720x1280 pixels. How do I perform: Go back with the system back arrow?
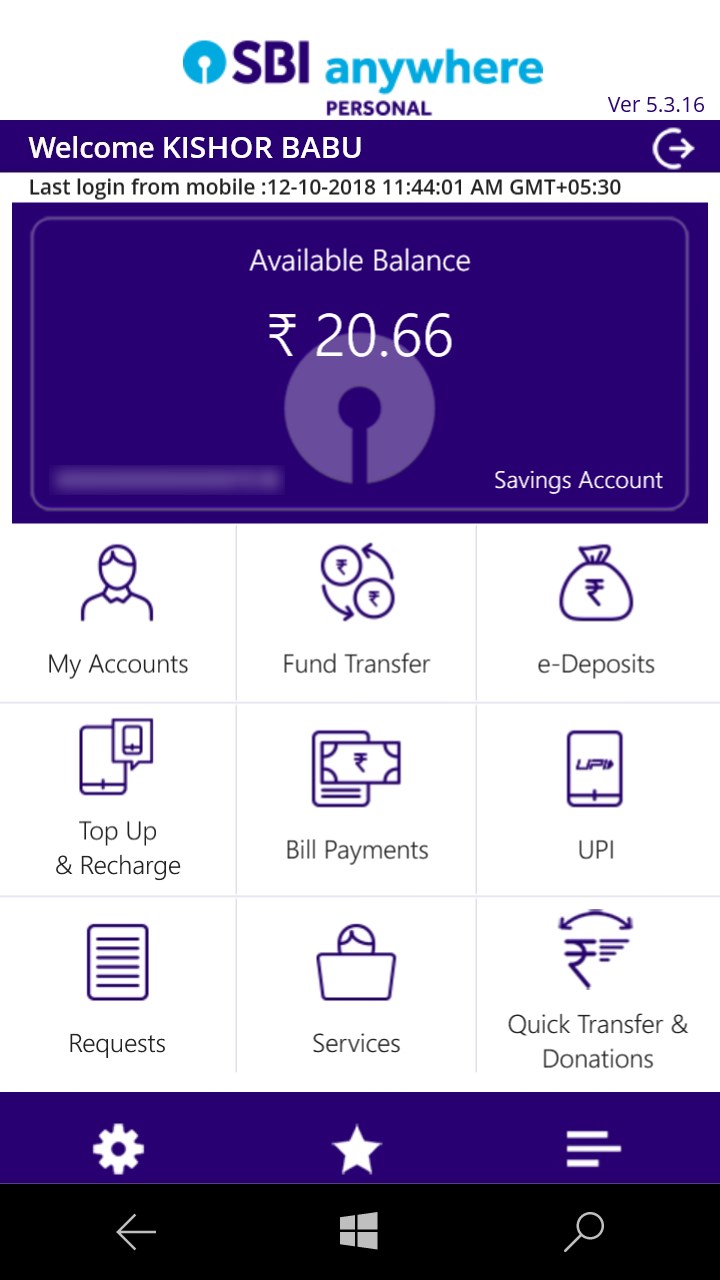coord(136,1232)
